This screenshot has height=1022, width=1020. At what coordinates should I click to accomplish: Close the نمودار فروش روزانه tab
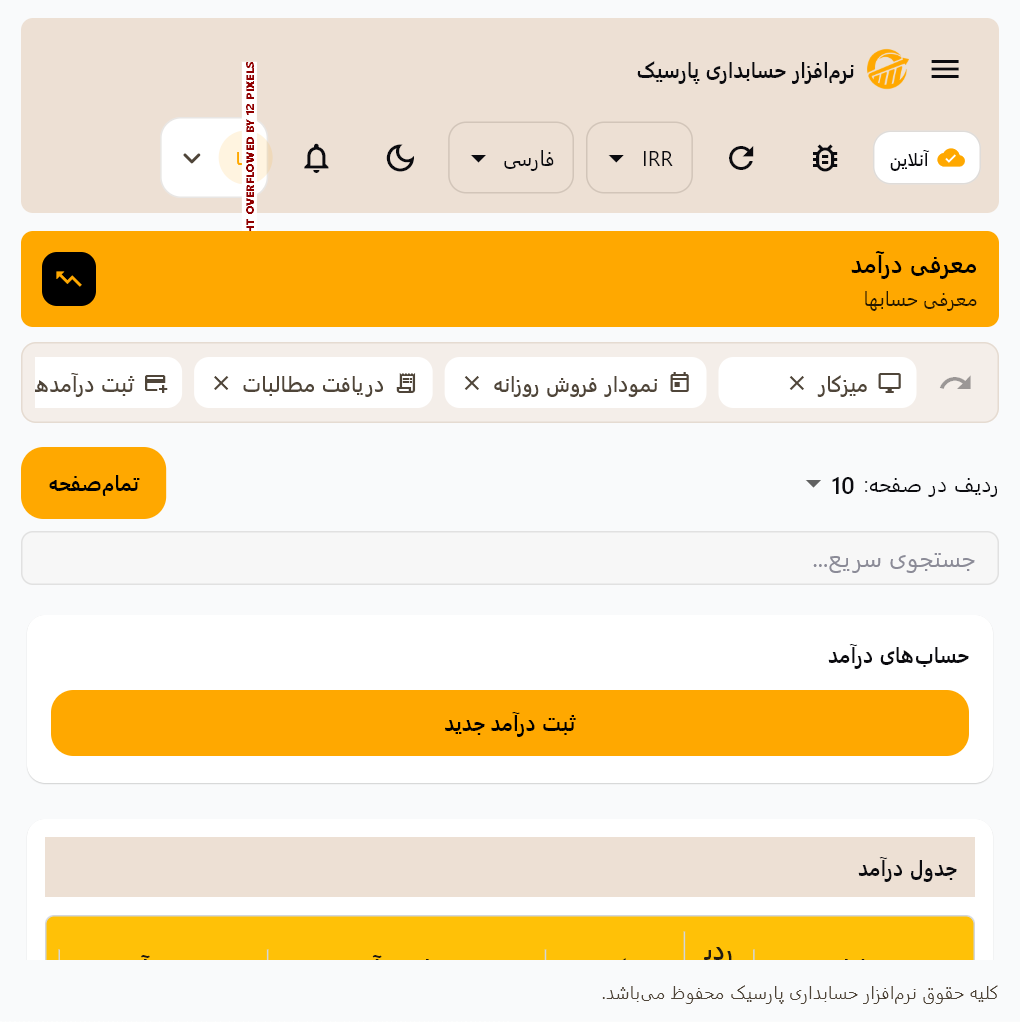pyautogui.click(x=472, y=383)
